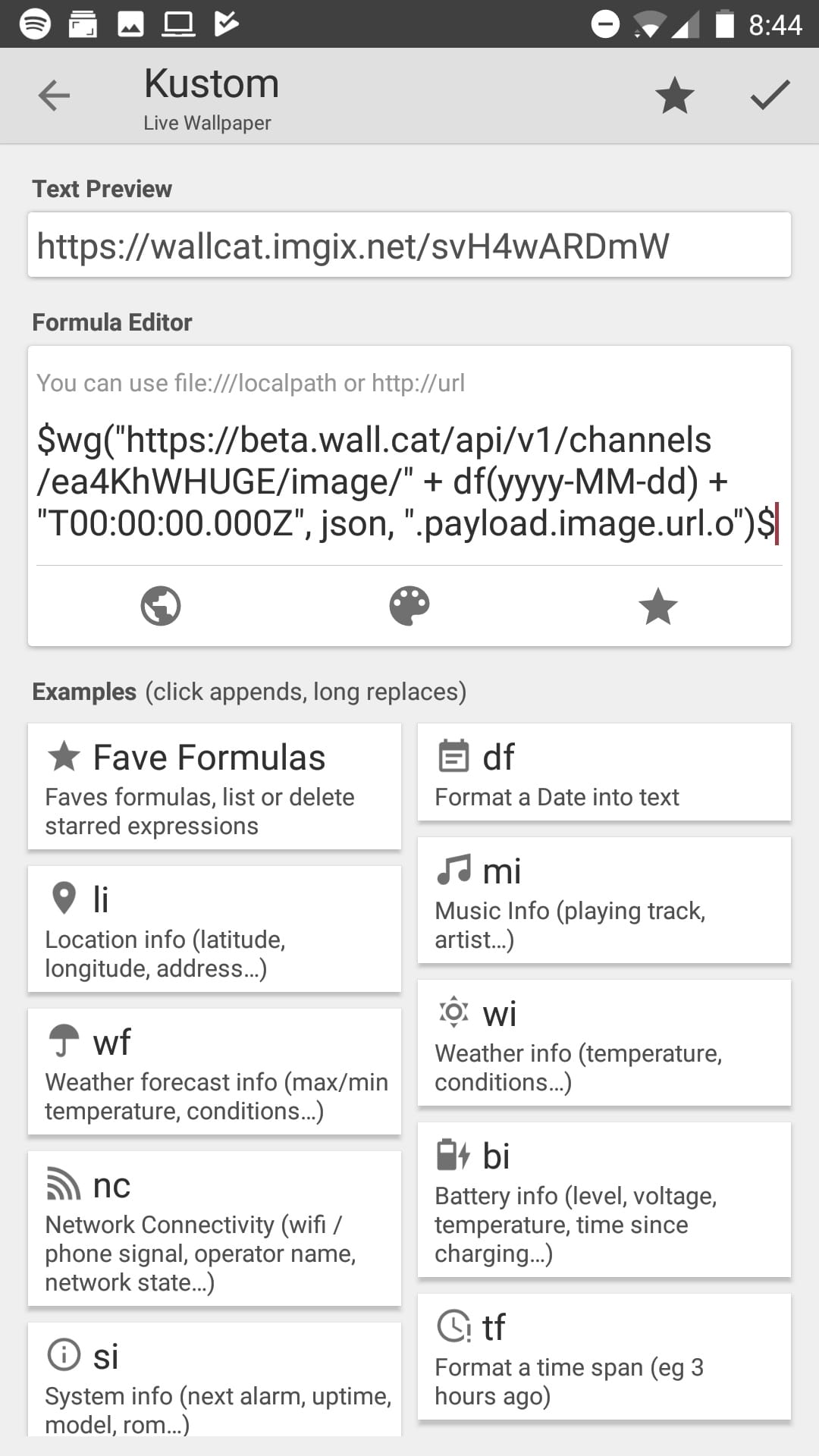Focus the formula editor text field
Screen dimensions: 819x1456
(x=408, y=481)
